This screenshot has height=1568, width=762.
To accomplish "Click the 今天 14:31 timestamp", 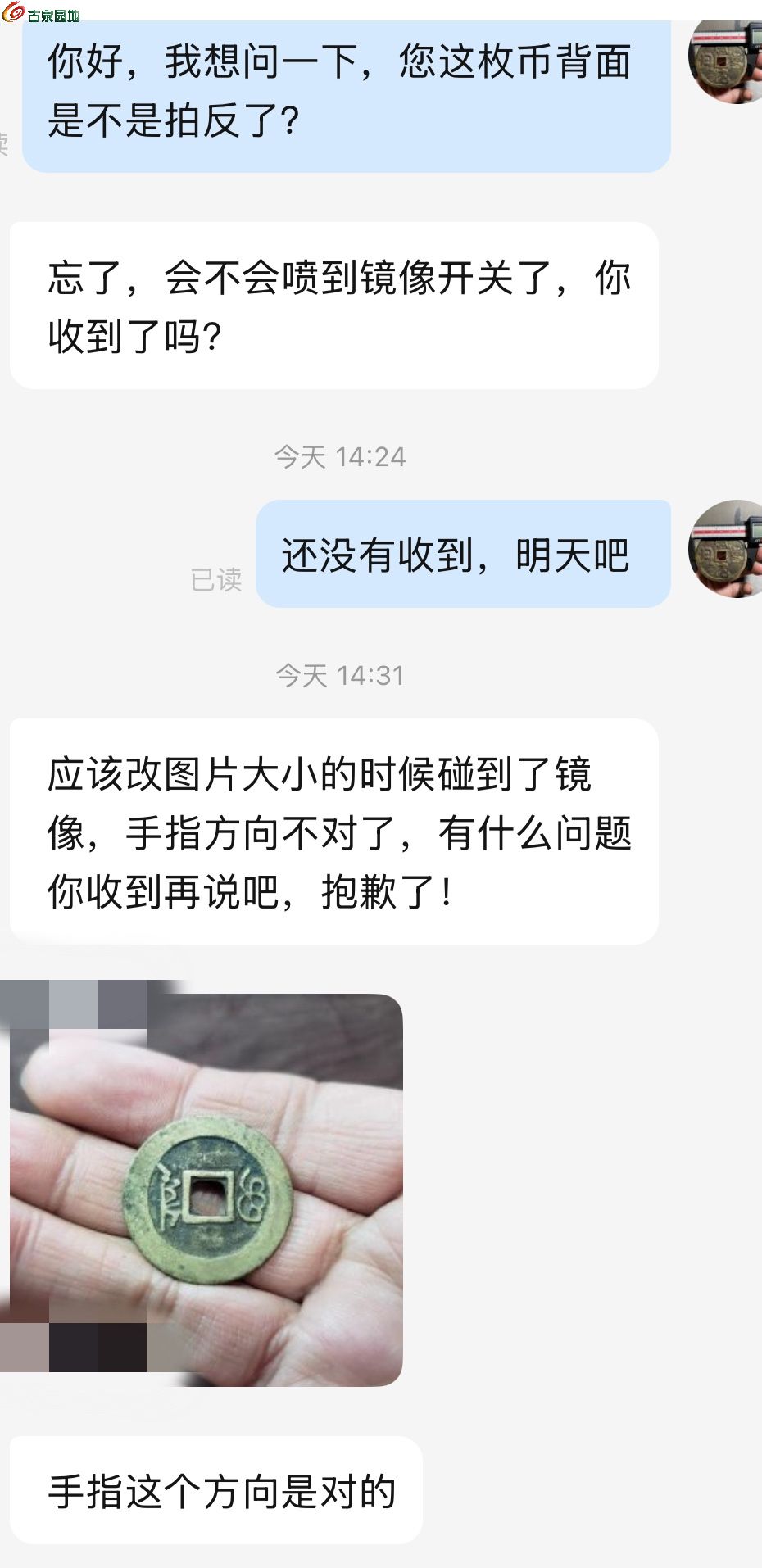I will [340, 675].
